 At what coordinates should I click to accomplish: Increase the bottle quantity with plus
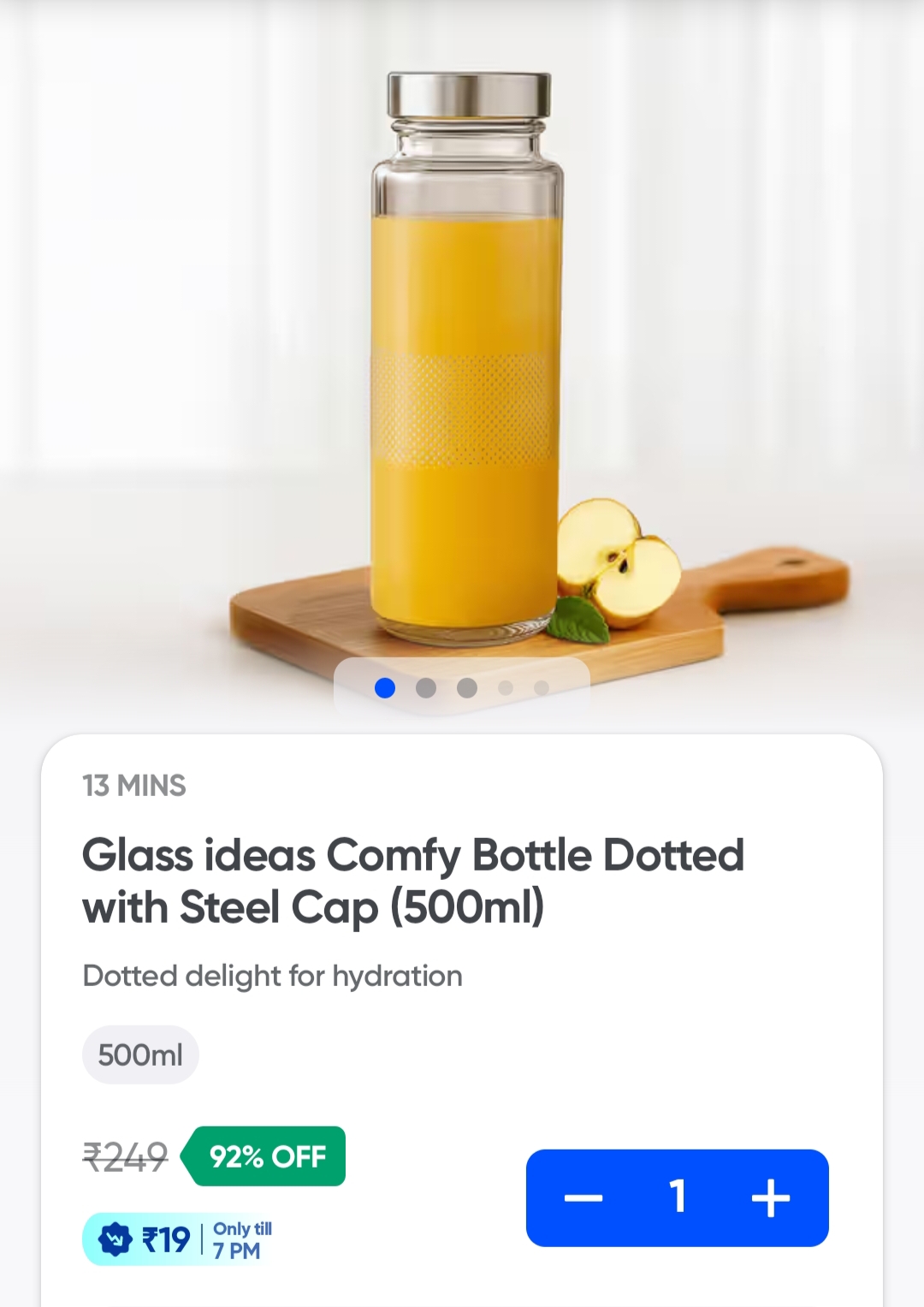(x=770, y=1197)
